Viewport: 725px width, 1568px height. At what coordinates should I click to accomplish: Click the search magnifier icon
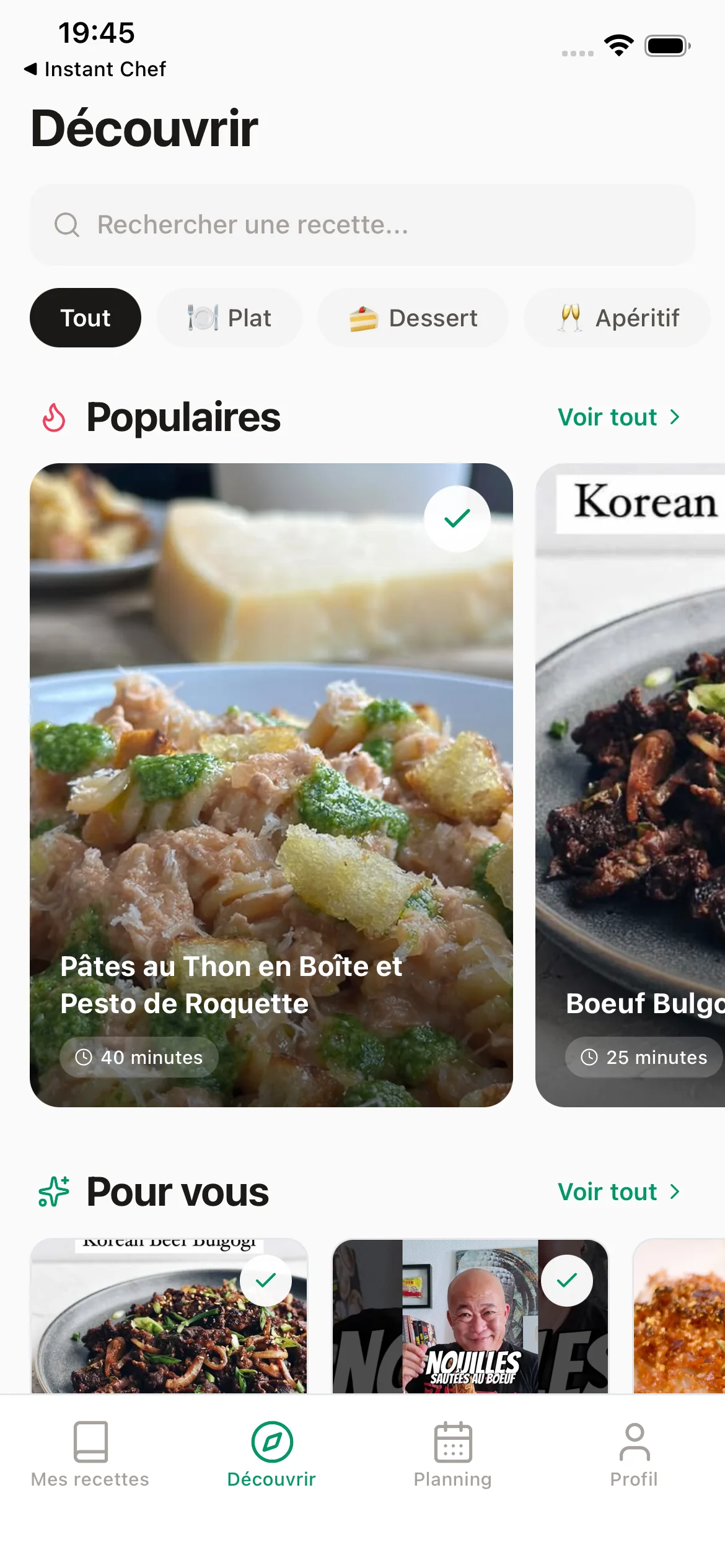coord(67,224)
